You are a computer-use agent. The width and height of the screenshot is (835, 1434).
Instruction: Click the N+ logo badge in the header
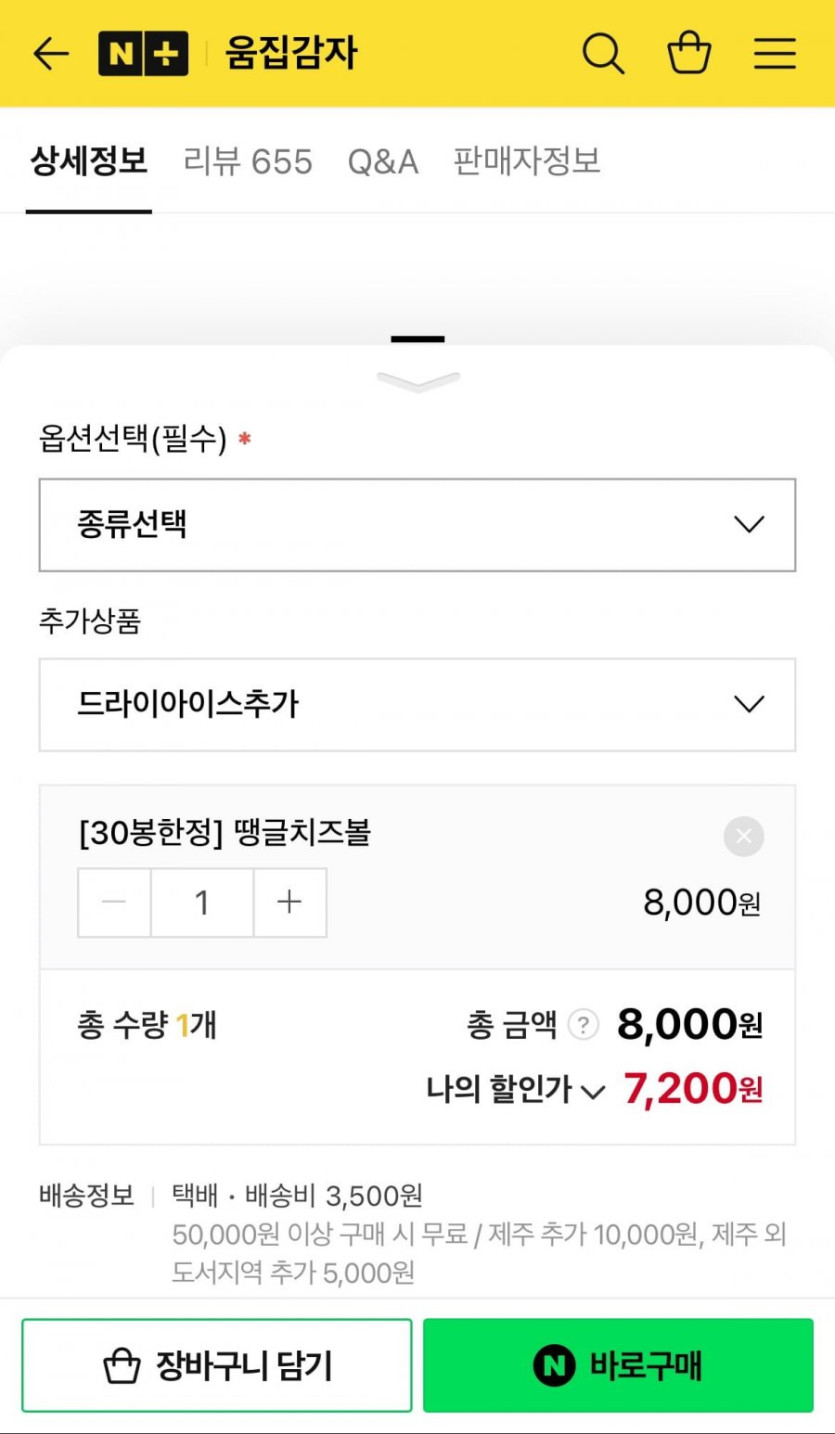click(x=140, y=53)
